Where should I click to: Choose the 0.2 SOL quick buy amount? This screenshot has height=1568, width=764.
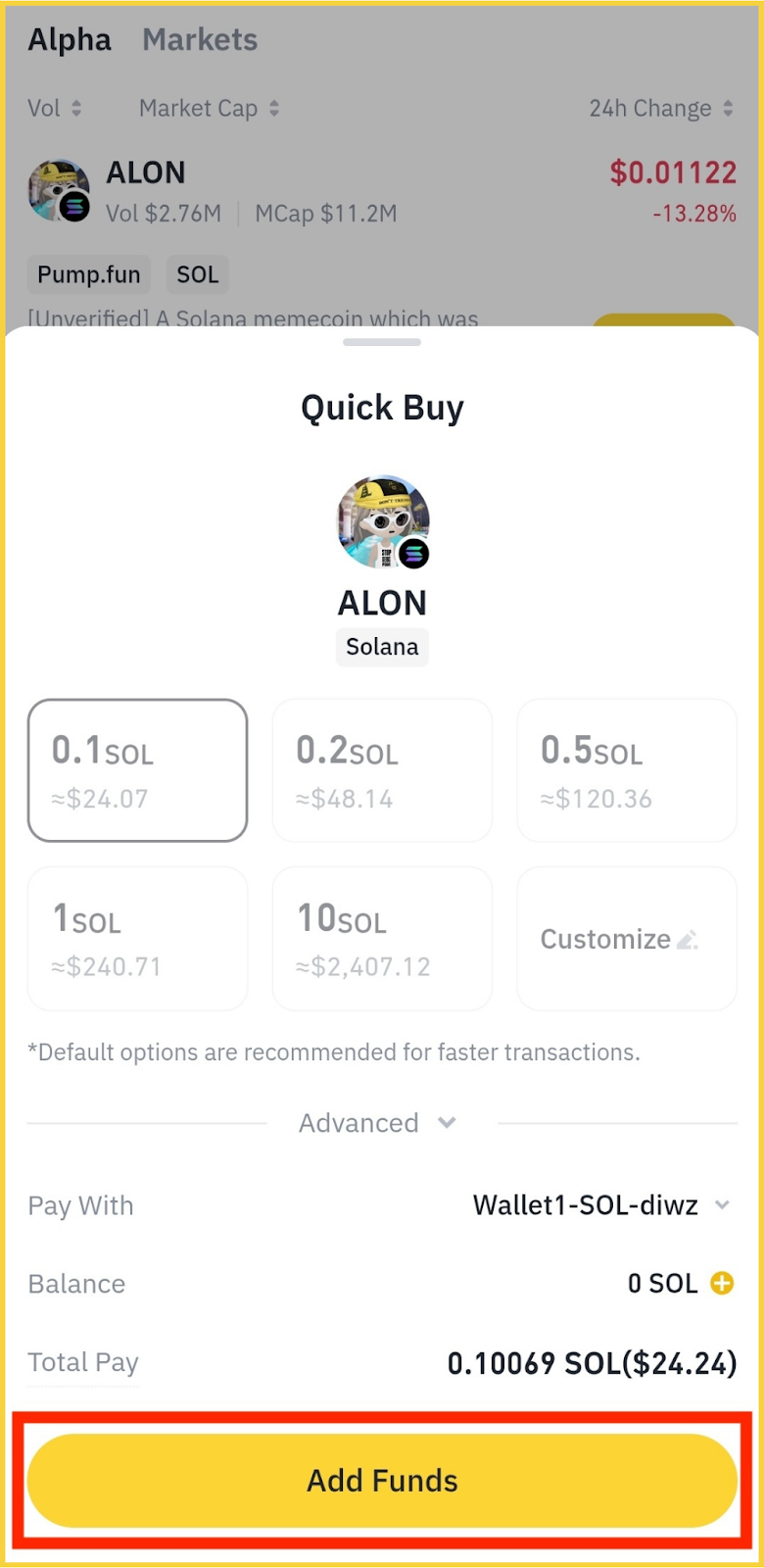click(x=382, y=770)
